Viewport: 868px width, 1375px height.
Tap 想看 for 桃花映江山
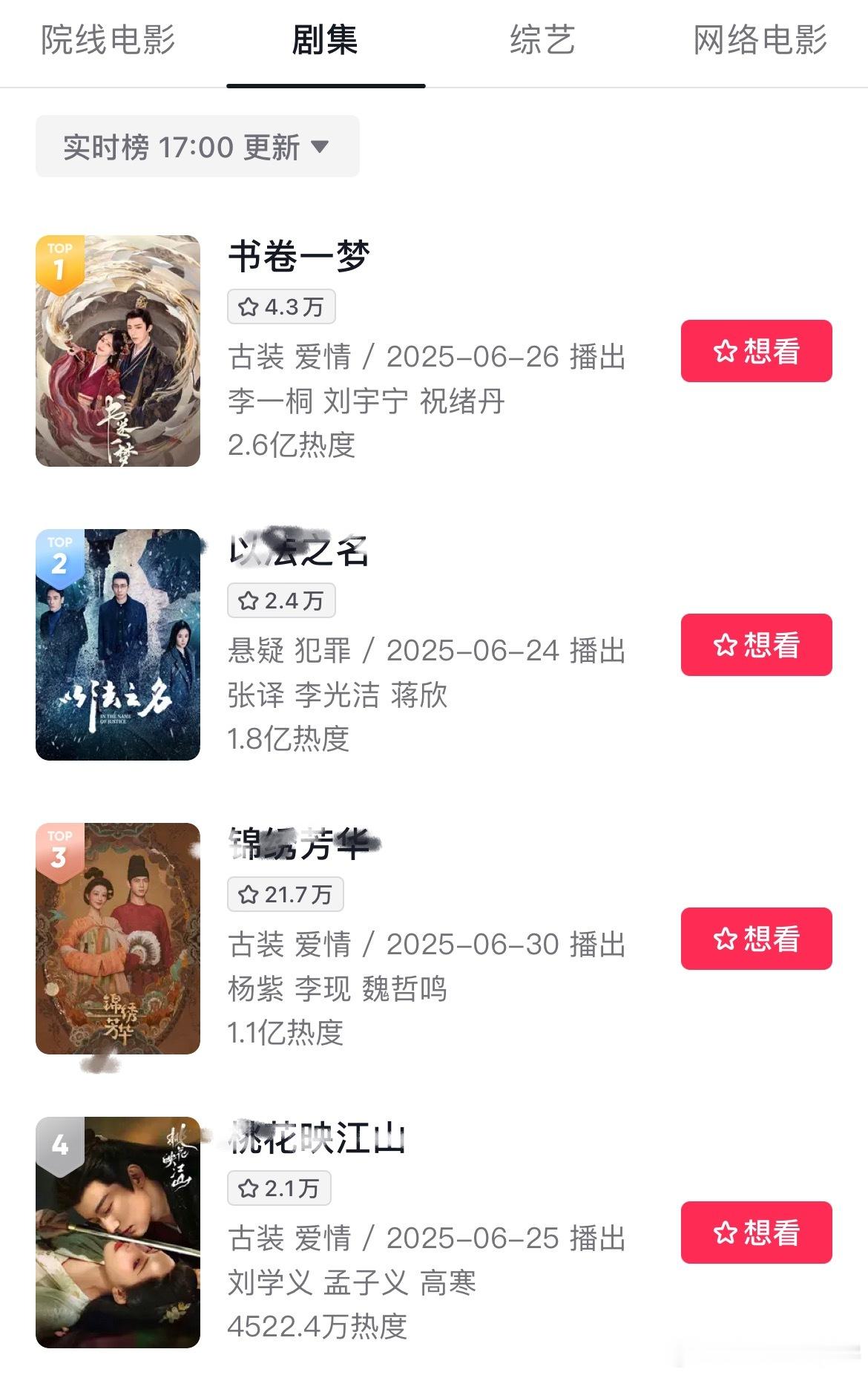(x=756, y=1233)
